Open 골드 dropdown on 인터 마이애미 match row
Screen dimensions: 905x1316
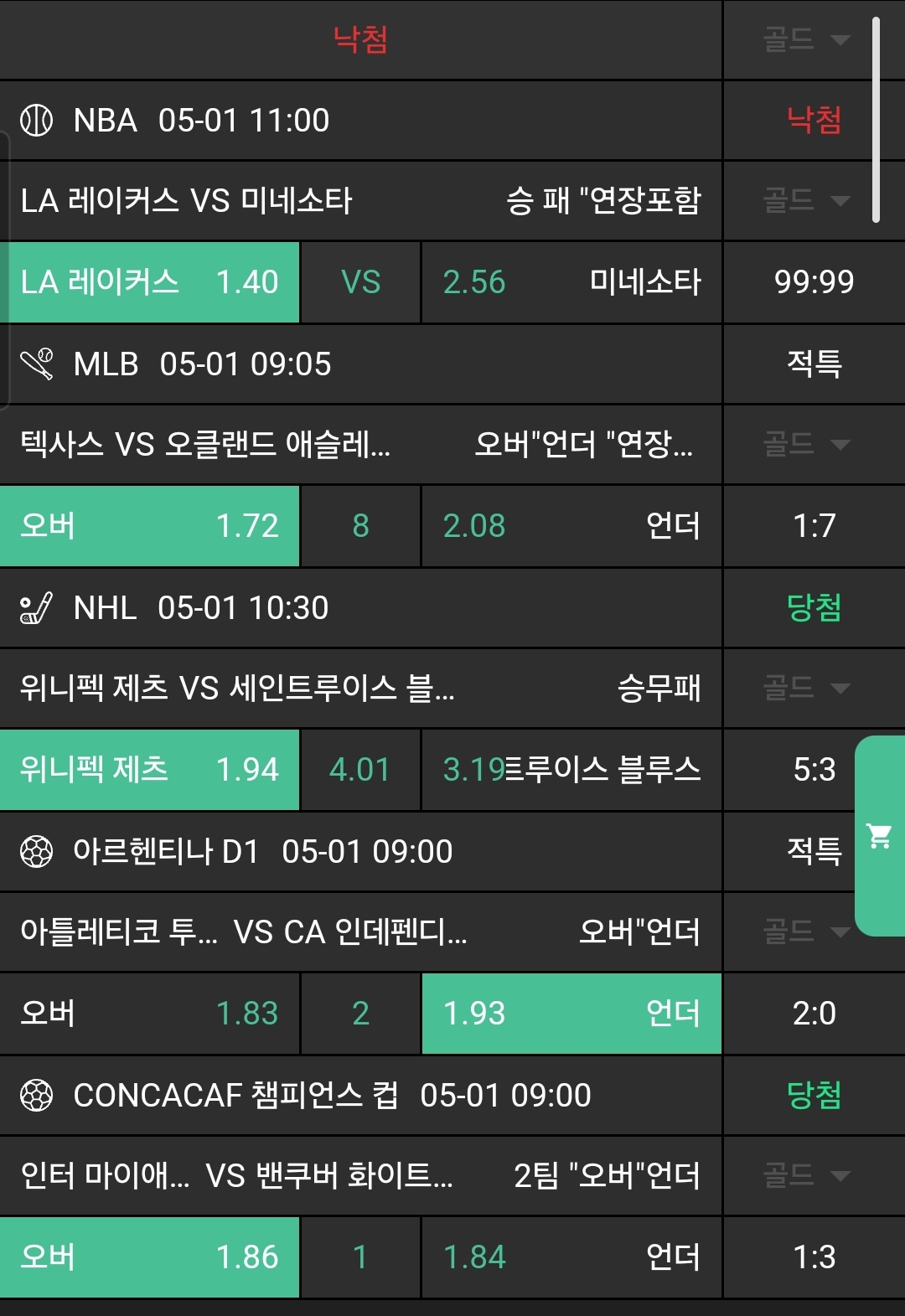pyautogui.click(x=806, y=1175)
